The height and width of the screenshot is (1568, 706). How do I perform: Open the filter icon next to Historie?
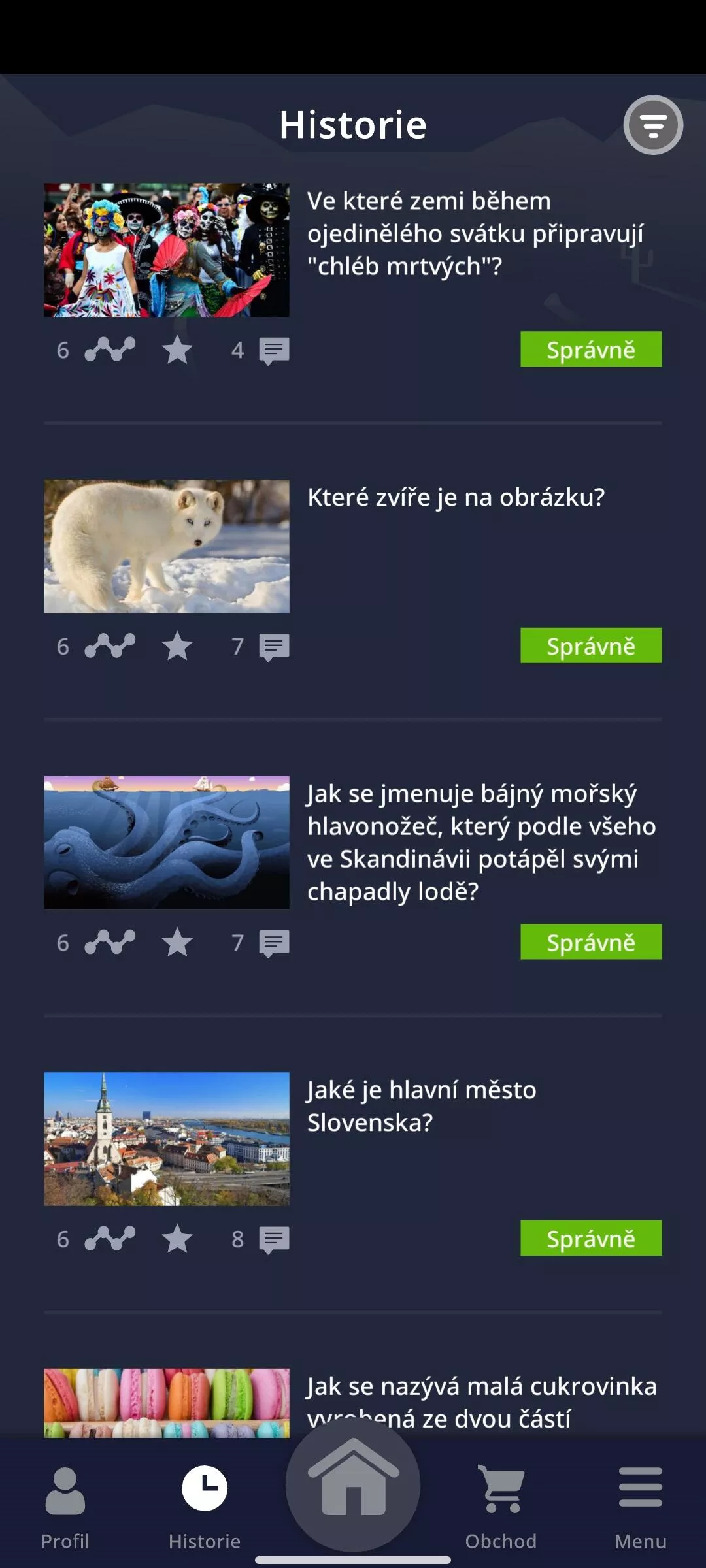tap(653, 125)
